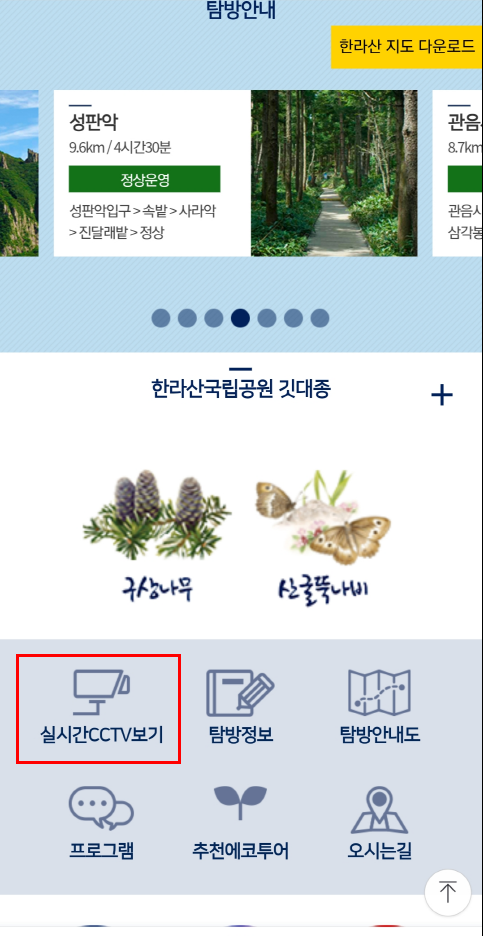Go to 탐방정보

point(241,707)
